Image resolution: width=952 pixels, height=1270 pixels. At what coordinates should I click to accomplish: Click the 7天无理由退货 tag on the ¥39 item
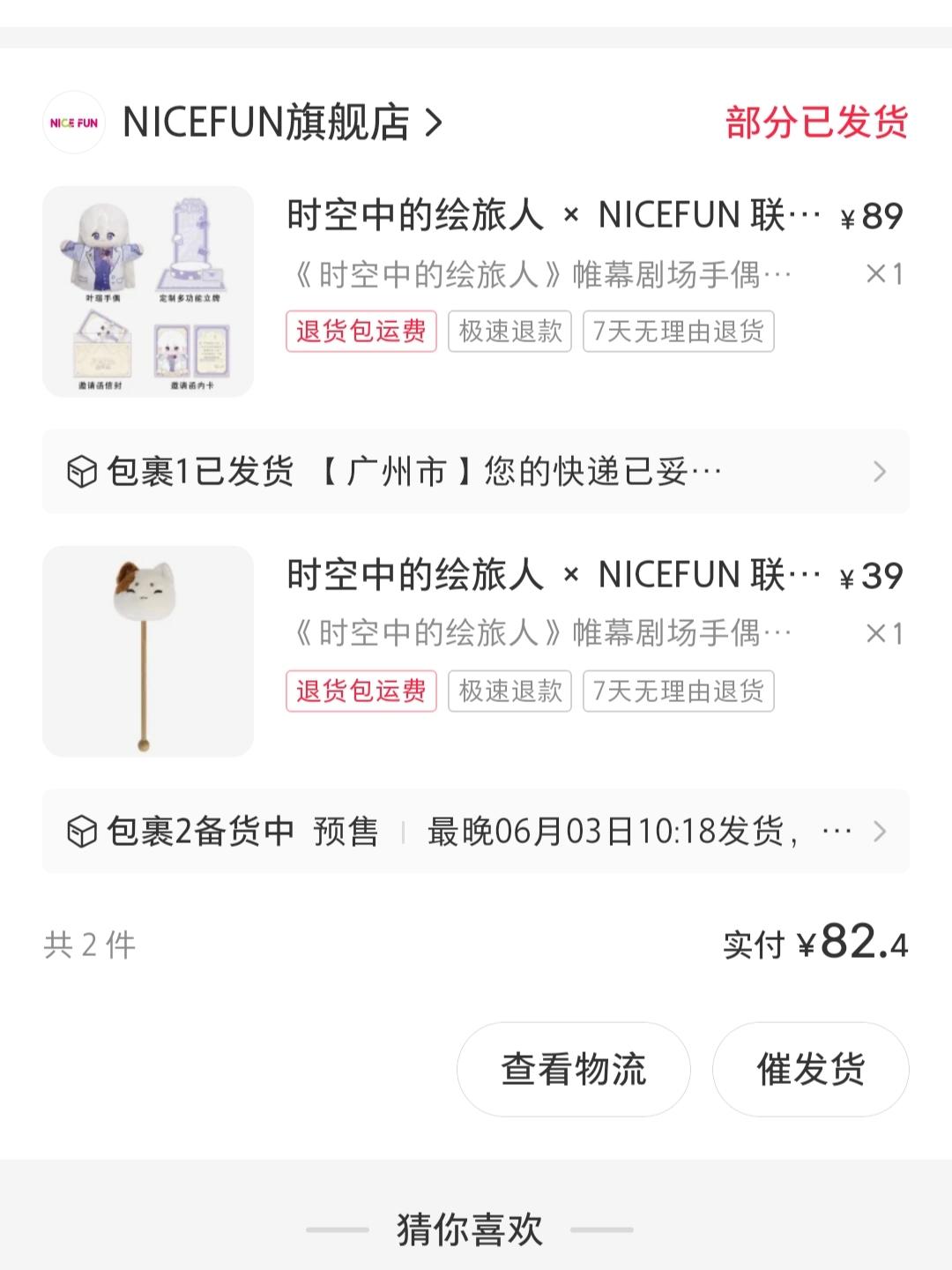pos(679,692)
